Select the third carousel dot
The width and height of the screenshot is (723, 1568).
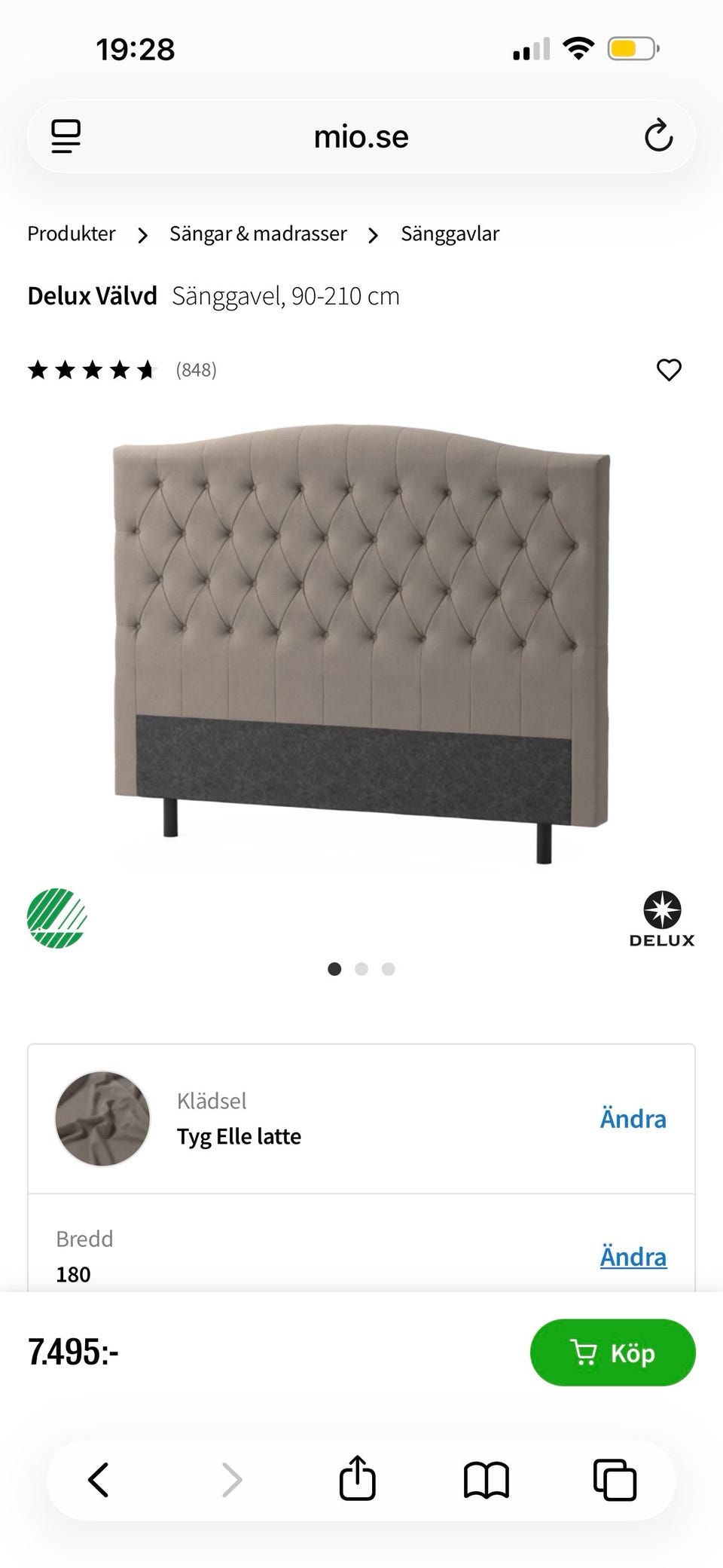pyautogui.click(x=388, y=969)
